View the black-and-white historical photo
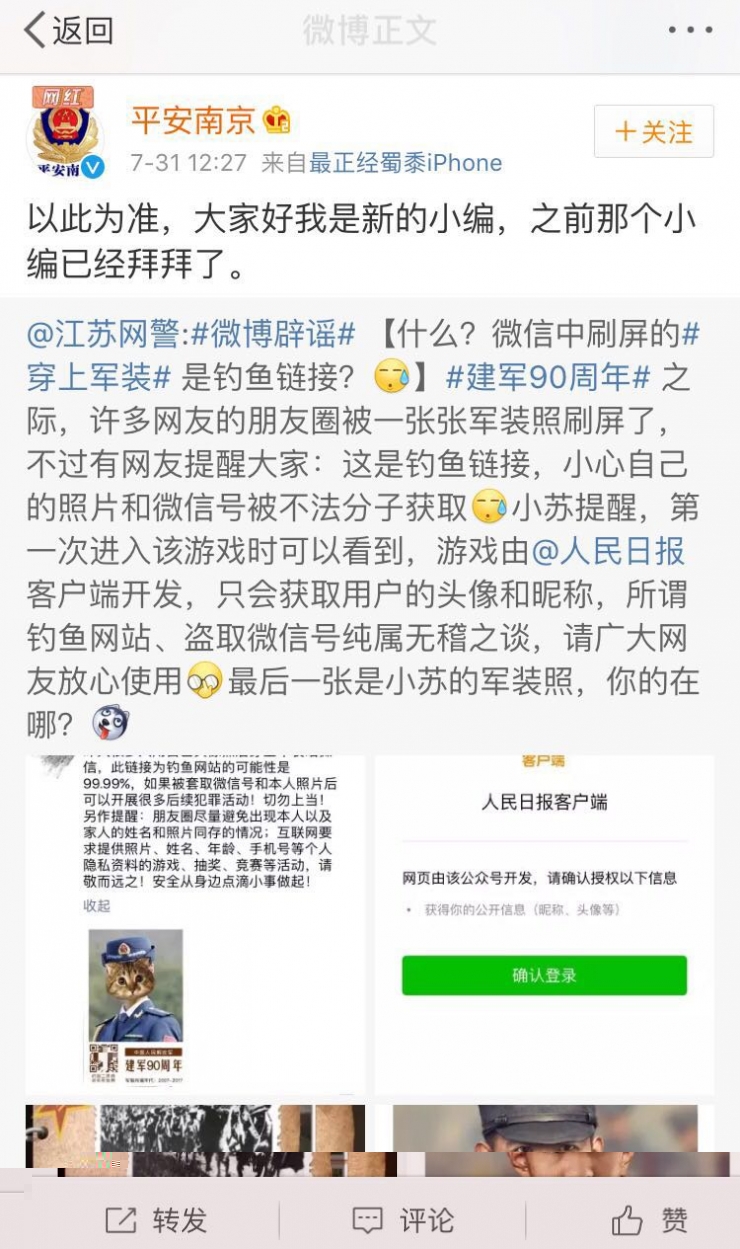740x1249 pixels. pos(195,1135)
